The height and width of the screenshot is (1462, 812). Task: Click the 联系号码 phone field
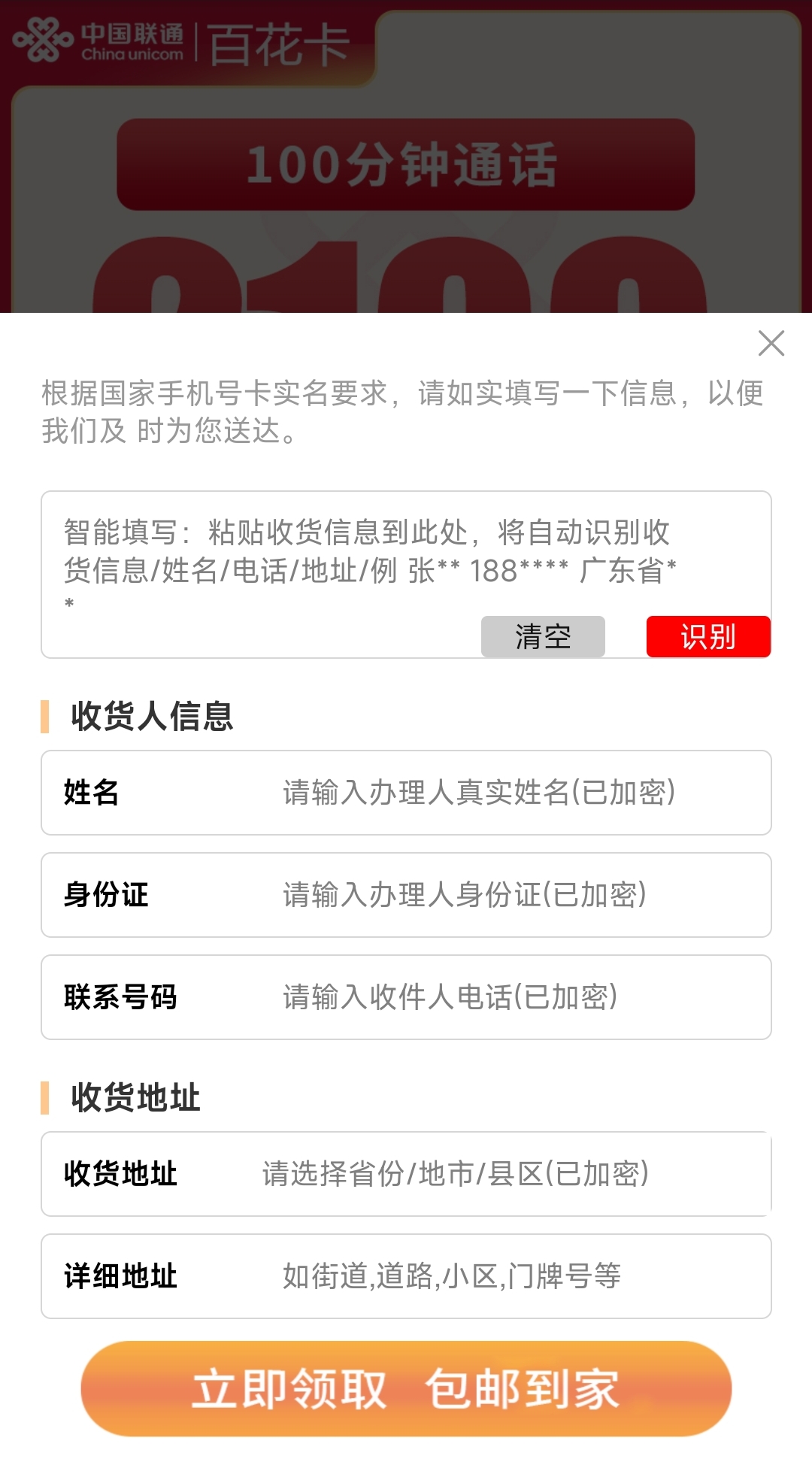451,998
